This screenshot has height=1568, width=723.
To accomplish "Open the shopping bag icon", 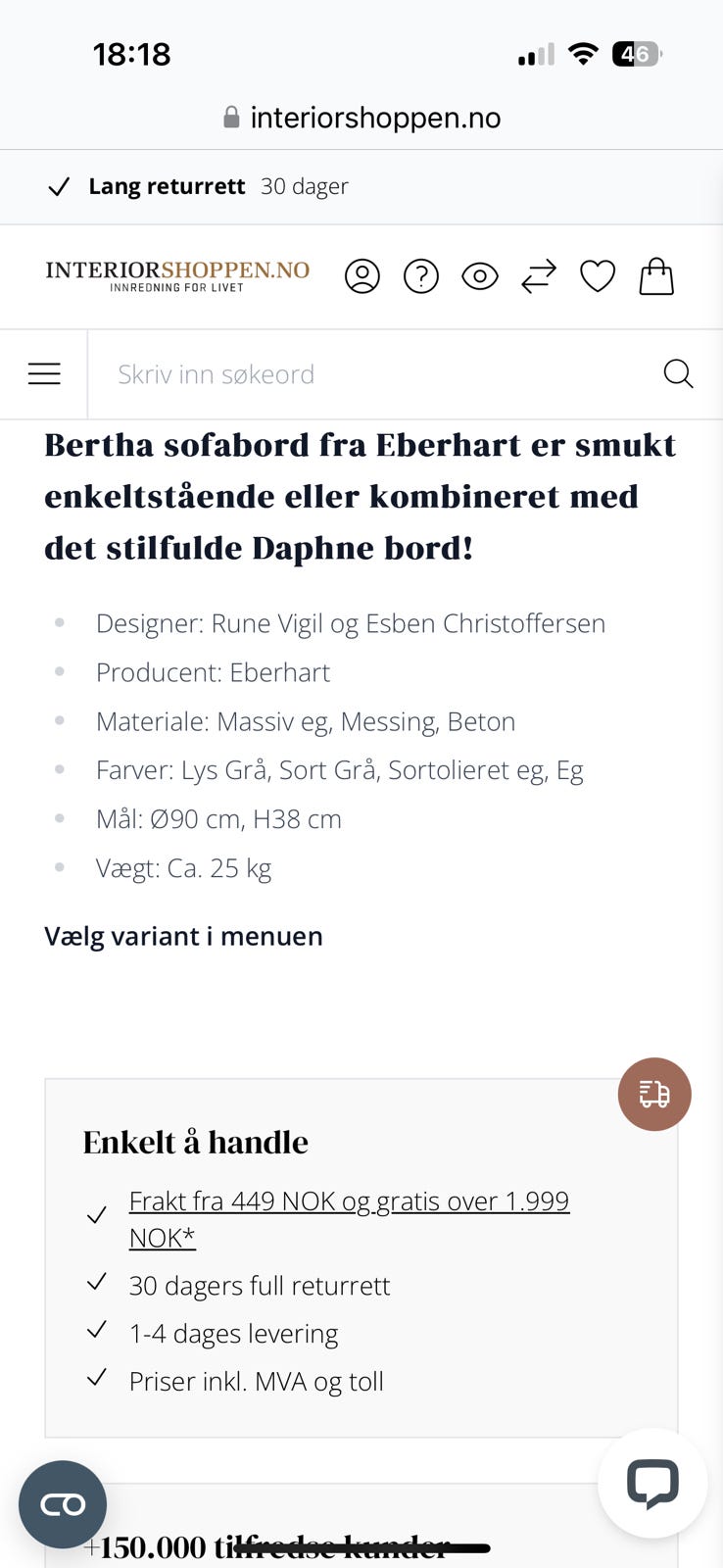I will [x=656, y=276].
